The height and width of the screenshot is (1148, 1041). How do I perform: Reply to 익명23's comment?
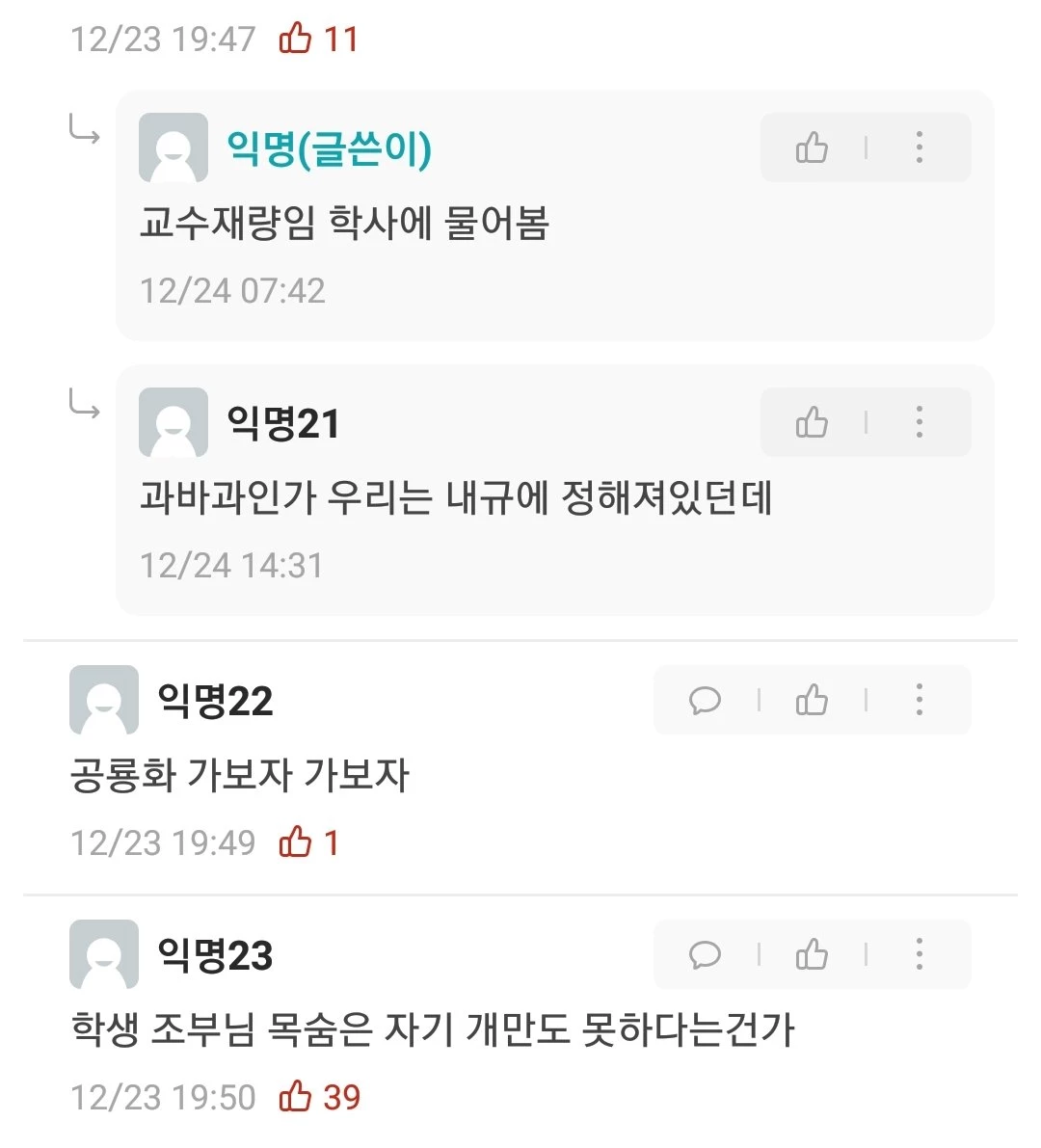pyautogui.click(x=705, y=954)
